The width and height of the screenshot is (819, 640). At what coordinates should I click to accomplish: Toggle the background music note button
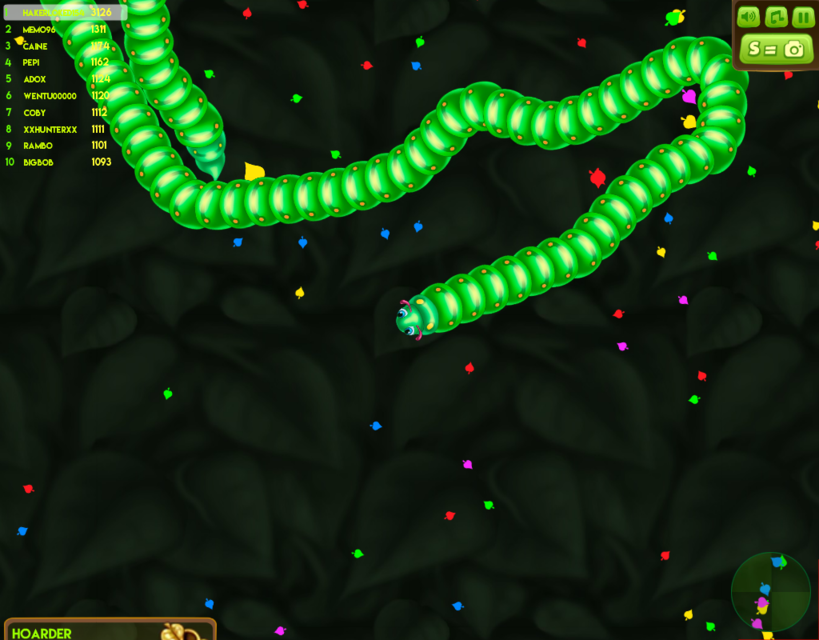(776, 17)
